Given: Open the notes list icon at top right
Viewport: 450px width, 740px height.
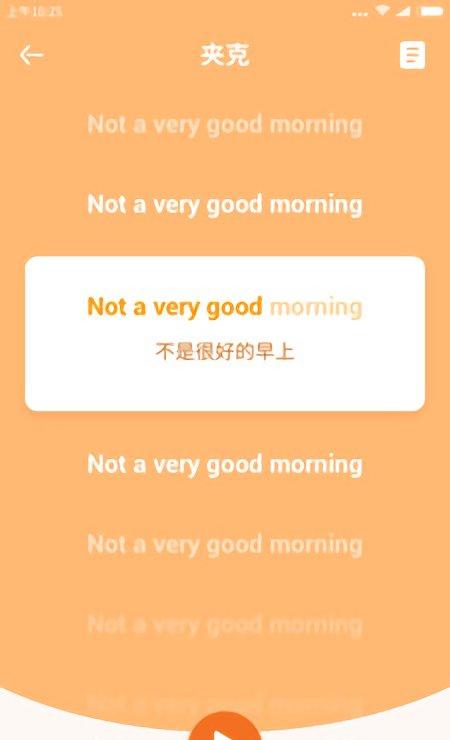Looking at the screenshot, I should (412, 55).
